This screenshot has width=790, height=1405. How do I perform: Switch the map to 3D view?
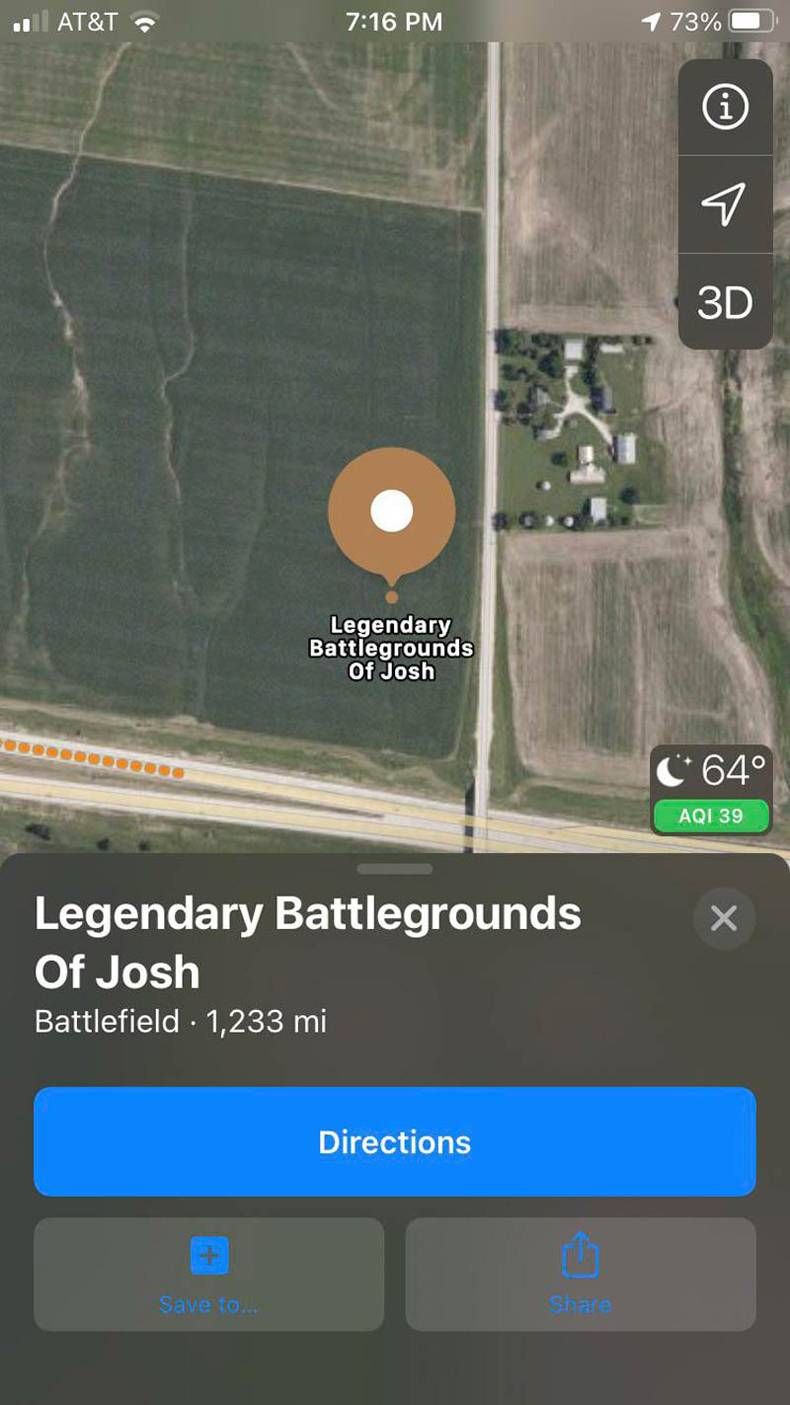[x=725, y=302]
